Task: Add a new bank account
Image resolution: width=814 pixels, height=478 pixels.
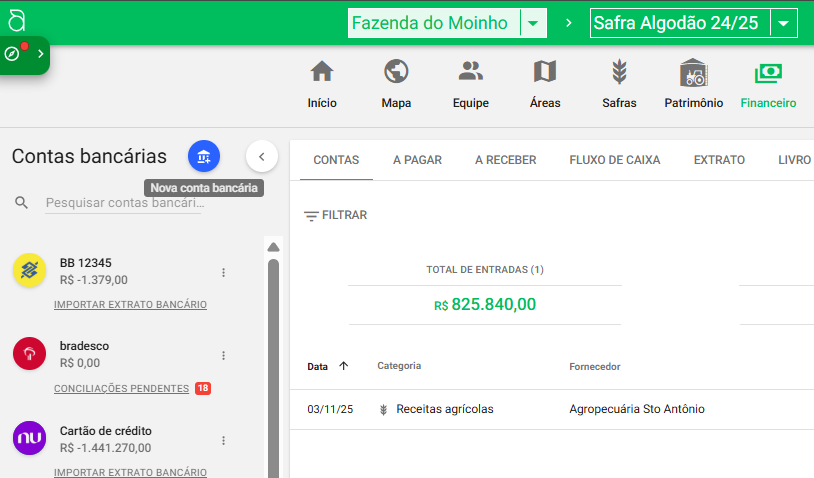Action: (x=204, y=156)
